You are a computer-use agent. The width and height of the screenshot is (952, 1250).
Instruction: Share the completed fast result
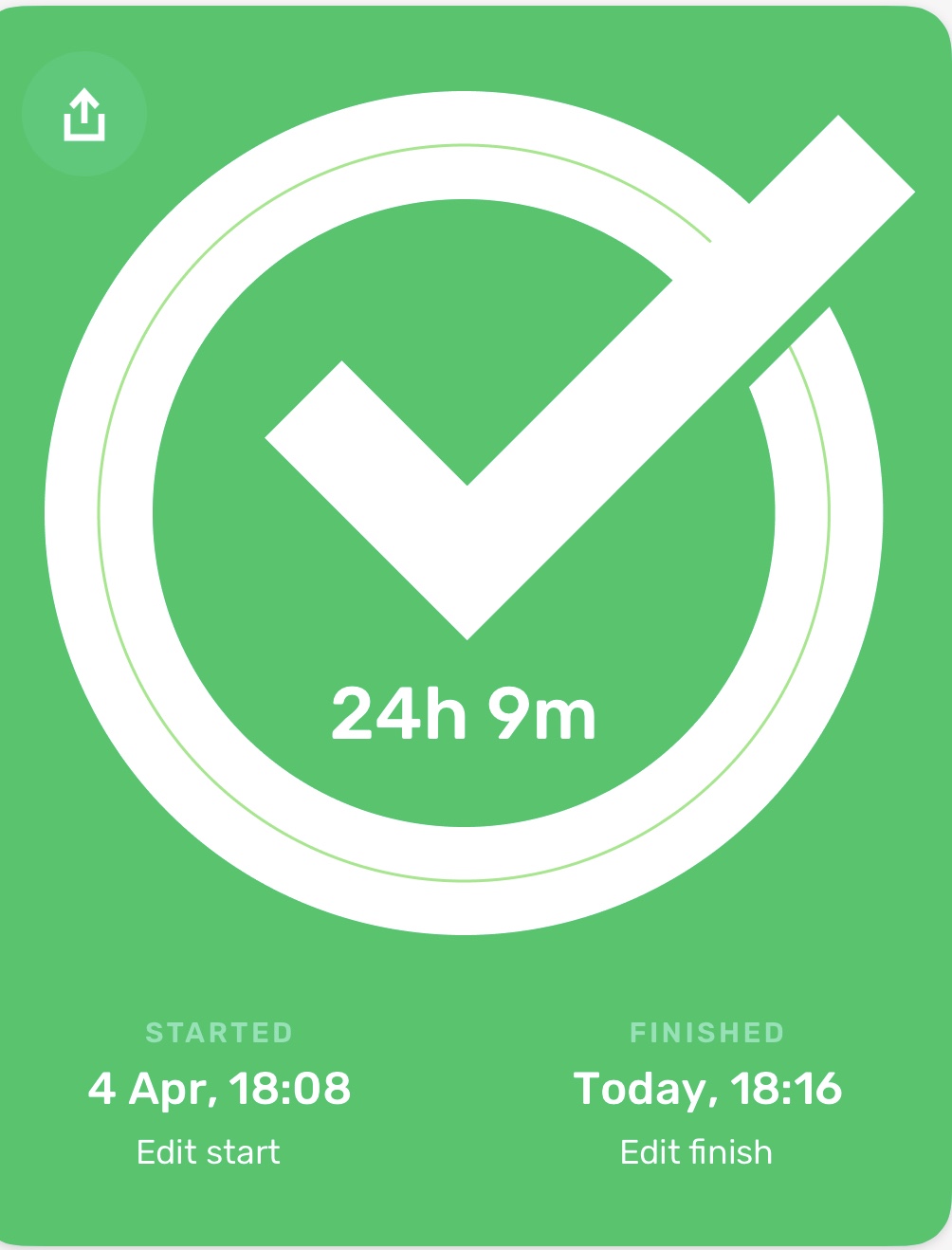click(83, 115)
